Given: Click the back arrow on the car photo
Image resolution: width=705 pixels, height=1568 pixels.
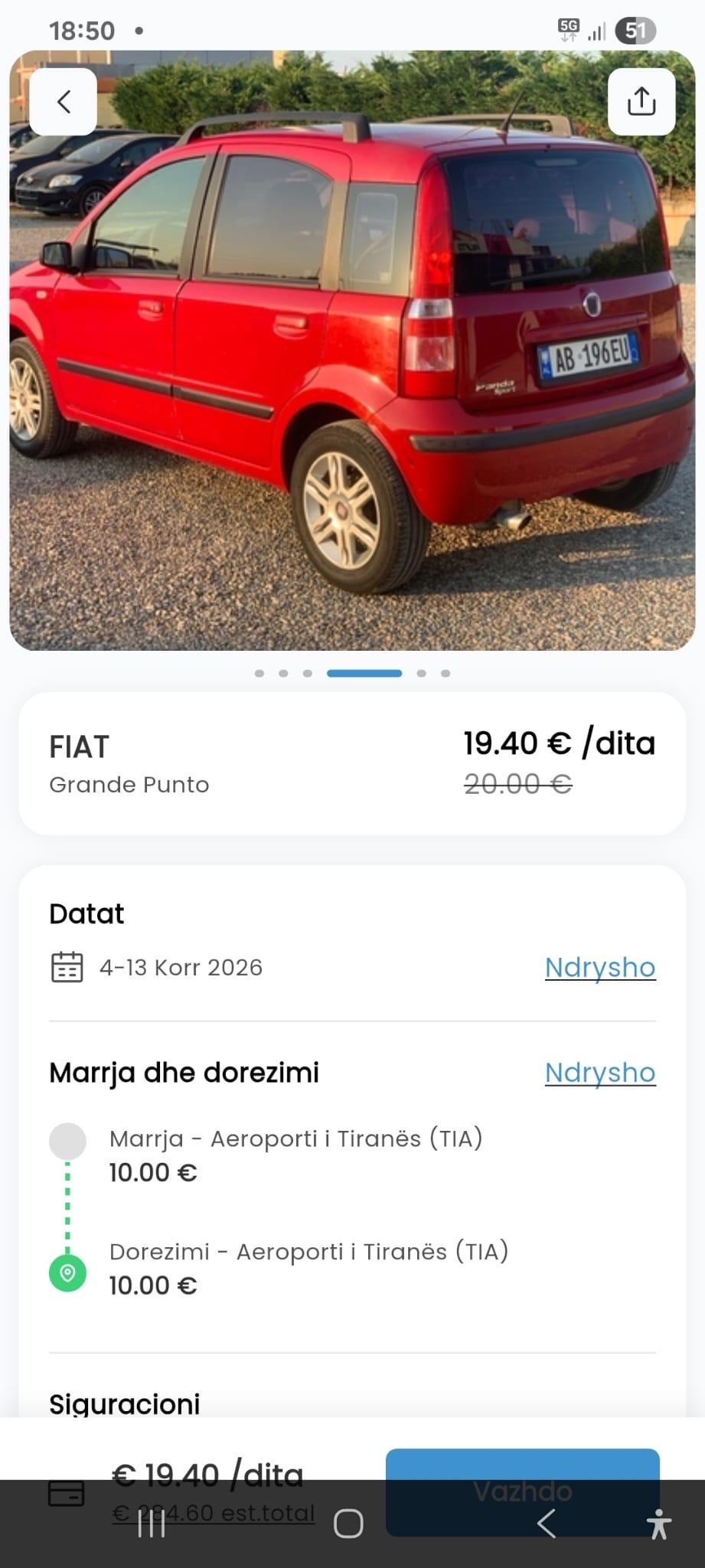Looking at the screenshot, I should (63, 100).
